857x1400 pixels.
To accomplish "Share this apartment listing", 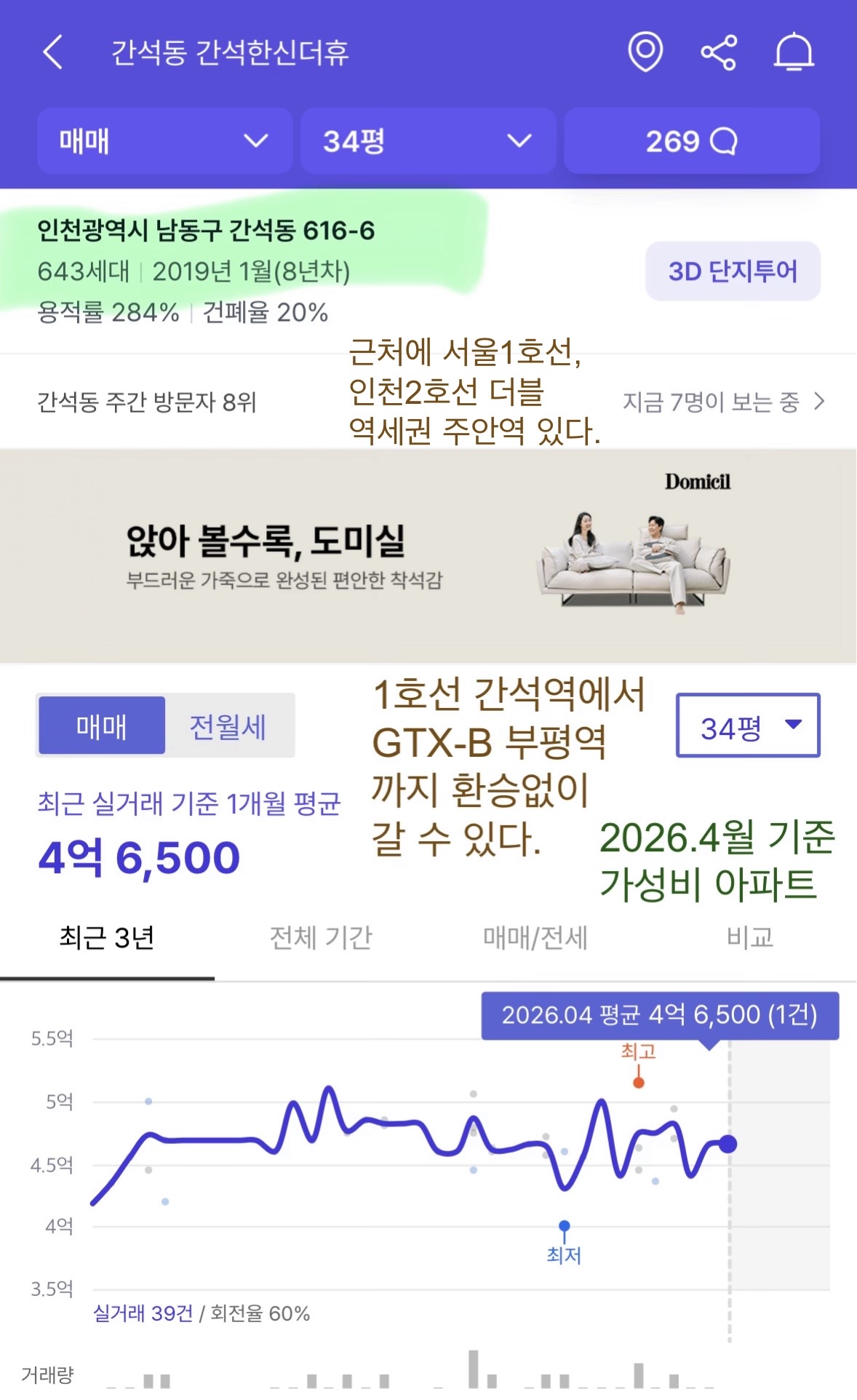I will pos(719,52).
